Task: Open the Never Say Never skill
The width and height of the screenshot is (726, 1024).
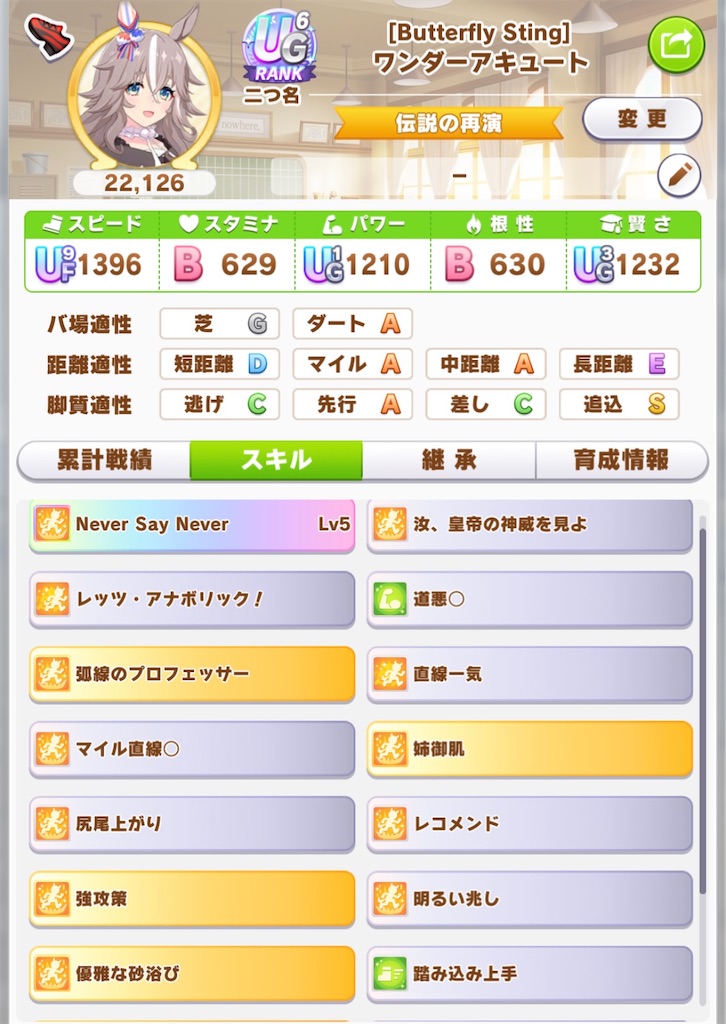Action: (x=192, y=524)
